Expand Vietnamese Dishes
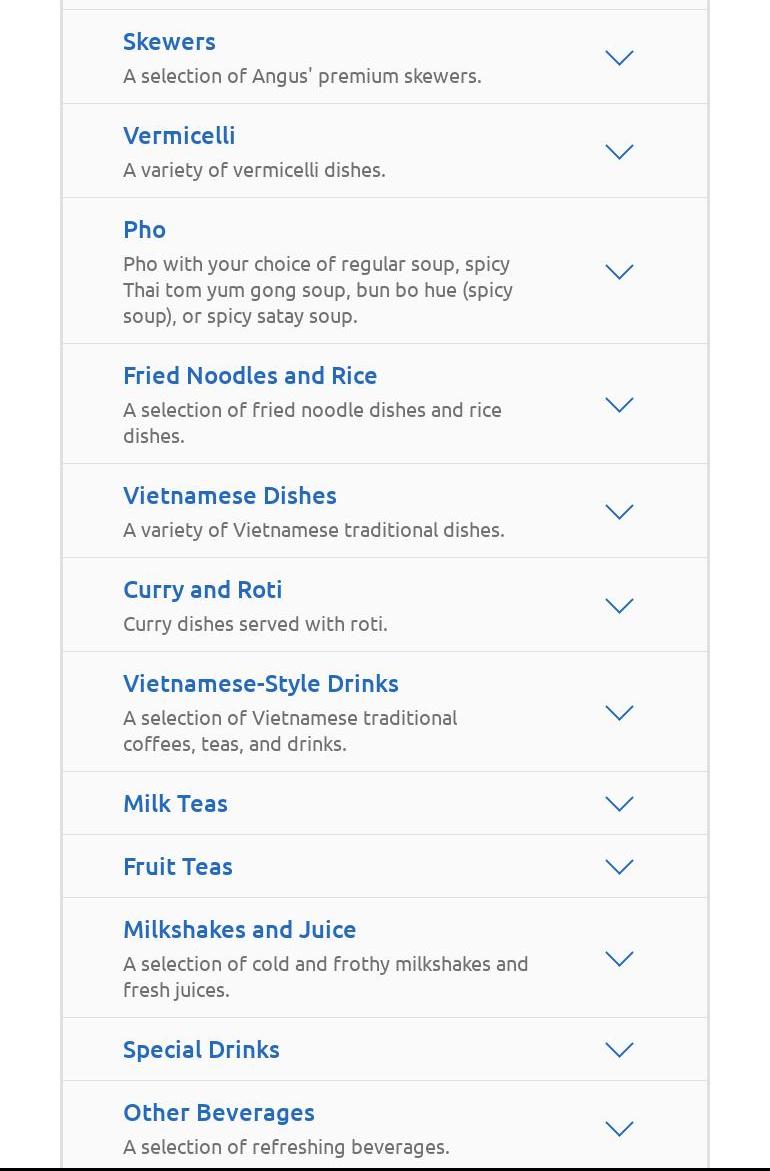Image resolution: width=770 pixels, height=1171 pixels. pyautogui.click(x=619, y=512)
